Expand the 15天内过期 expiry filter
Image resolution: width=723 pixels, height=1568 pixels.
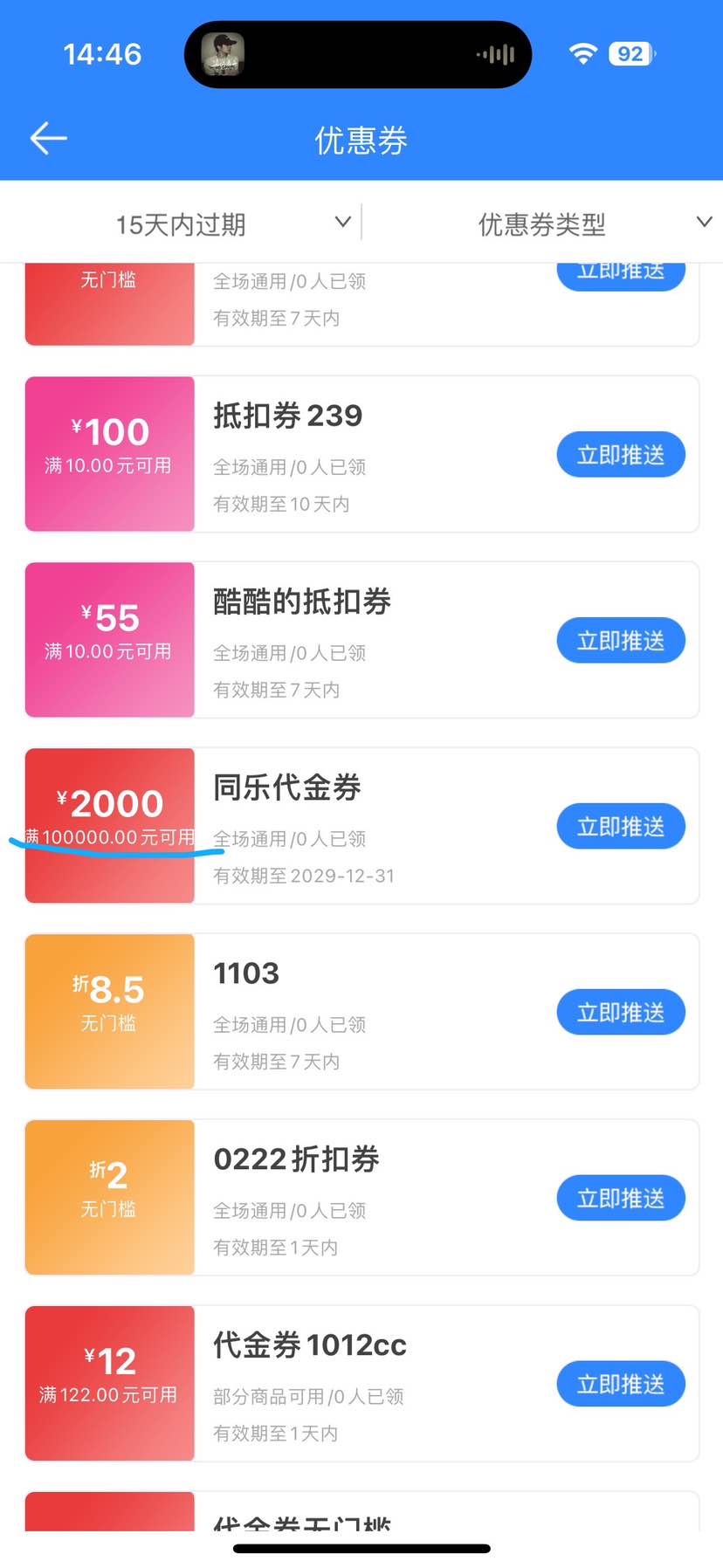click(232, 224)
